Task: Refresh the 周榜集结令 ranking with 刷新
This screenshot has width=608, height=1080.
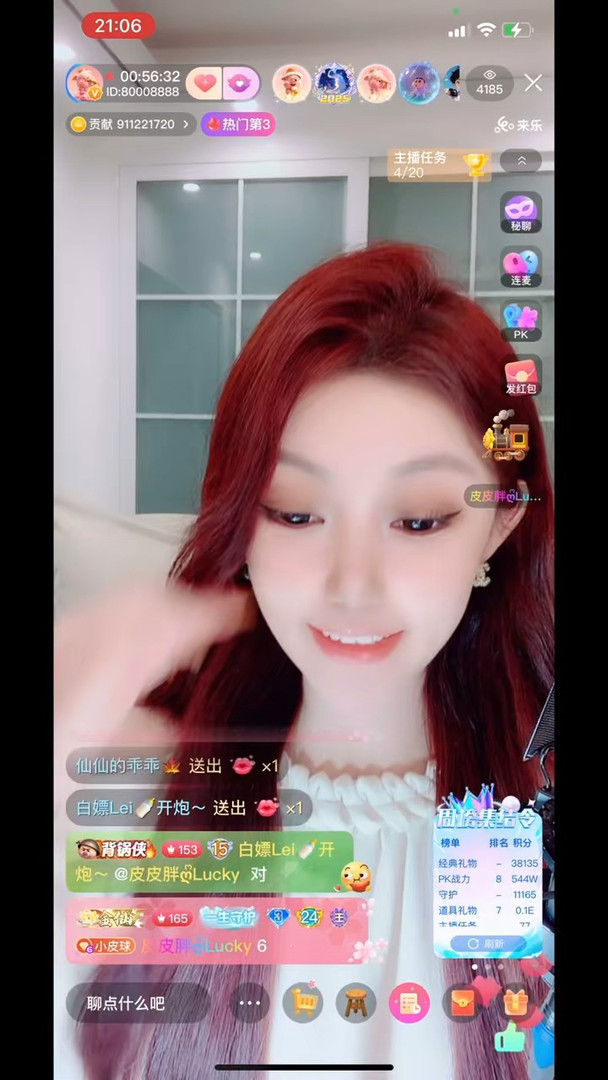Action: pos(486,943)
